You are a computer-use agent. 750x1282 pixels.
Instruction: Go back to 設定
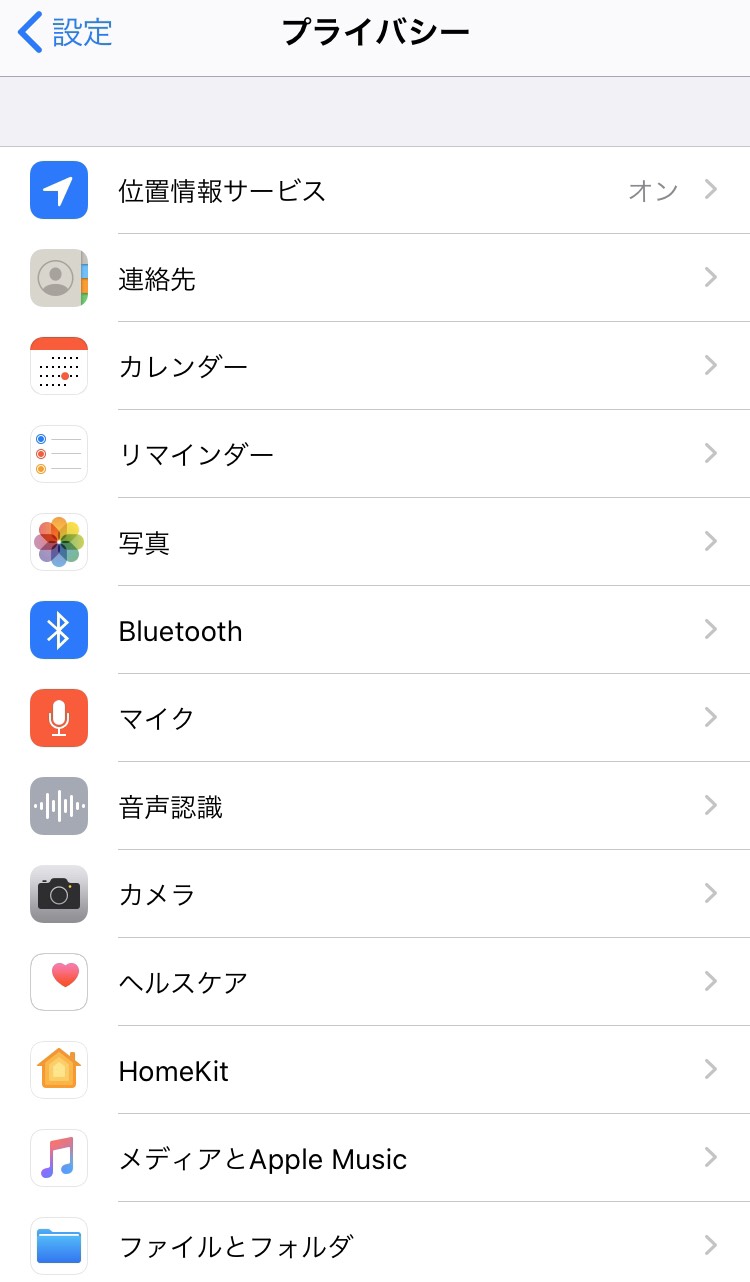pyautogui.click(x=66, y=33)
